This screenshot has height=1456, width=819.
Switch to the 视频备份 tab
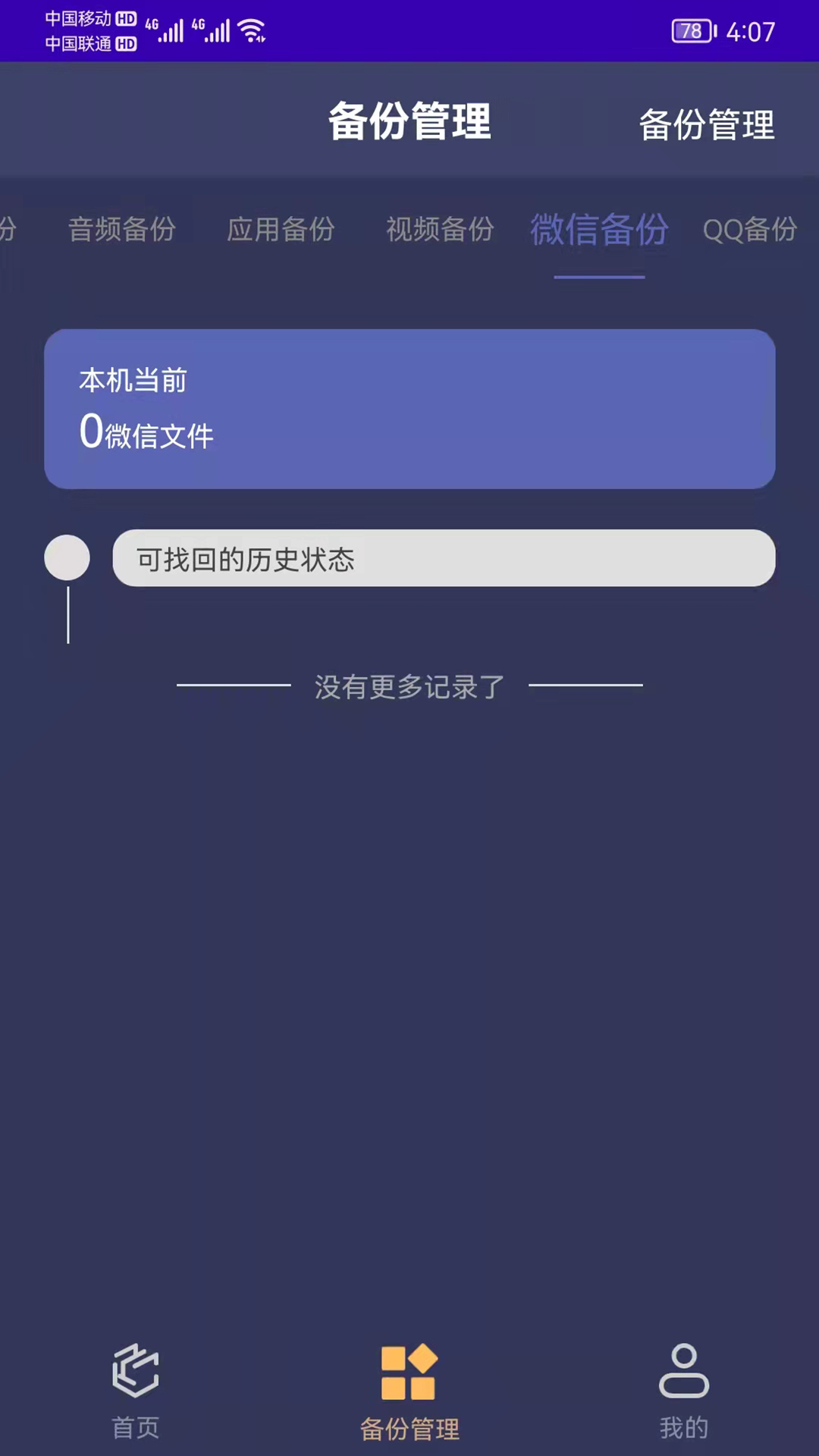(440, 229)
